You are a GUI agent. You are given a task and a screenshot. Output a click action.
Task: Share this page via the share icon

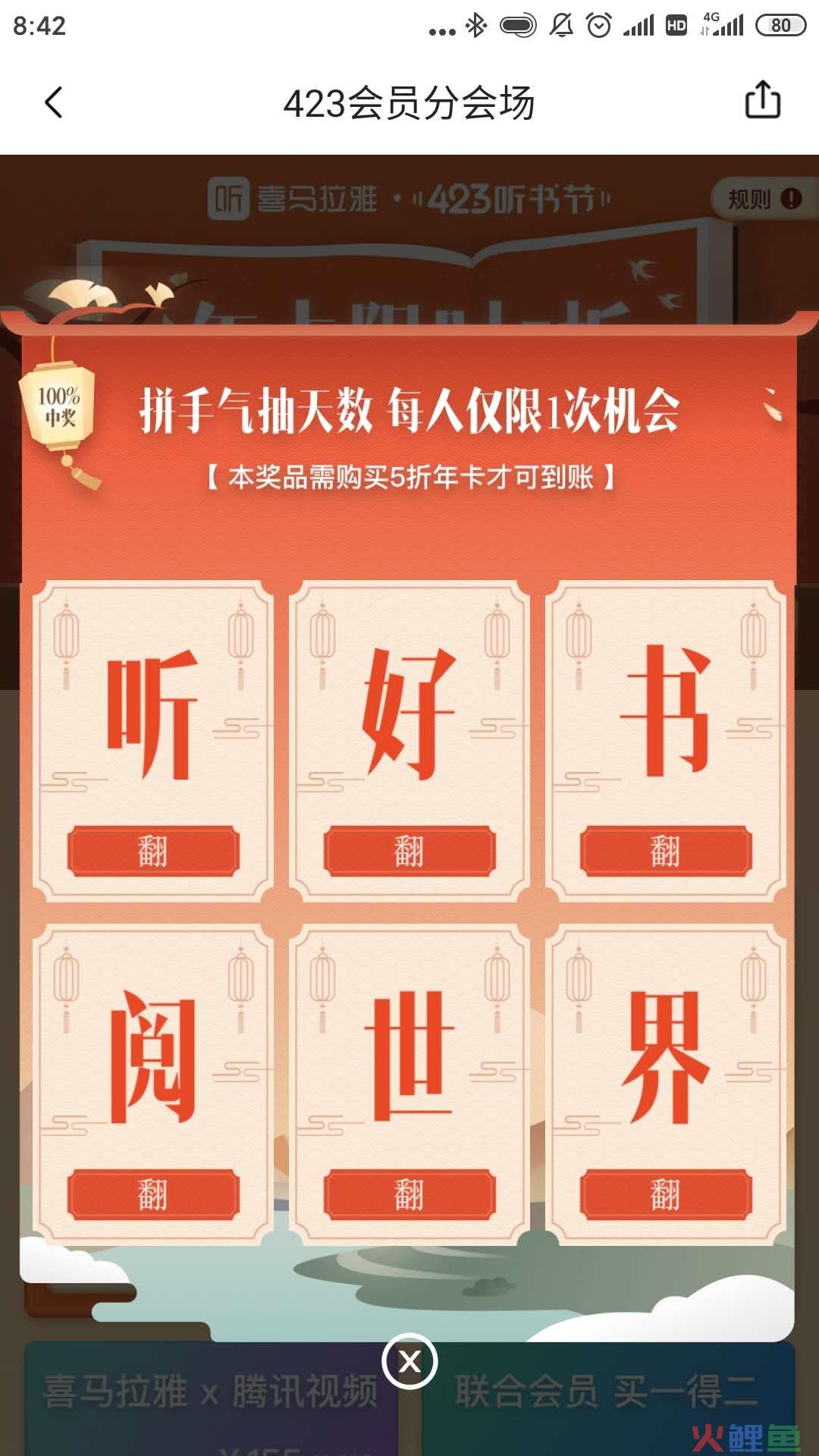click(x=762, y=100)
